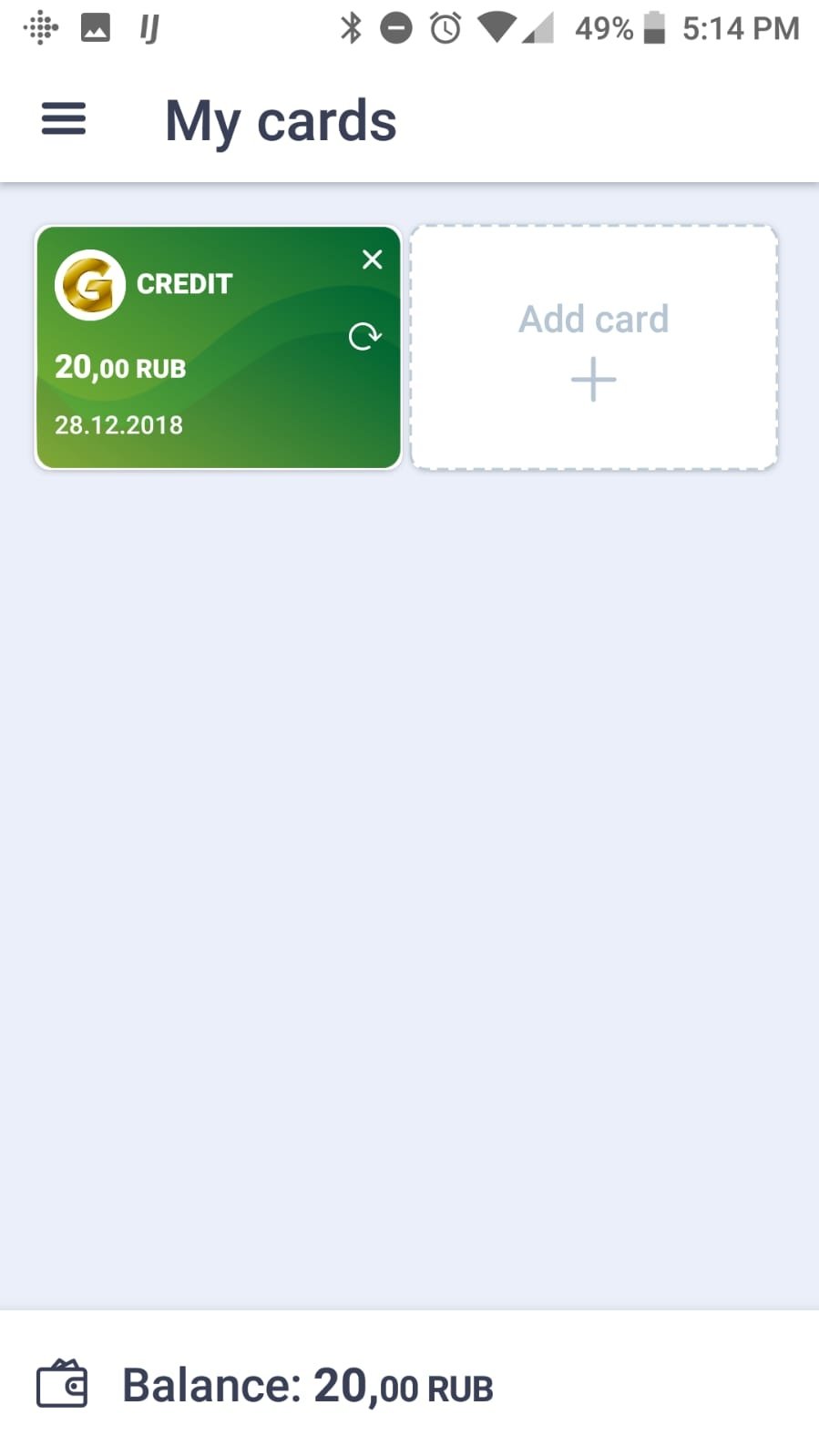This screenshot has height=1456, width=819.
Task: Remove the CREDIT card with the X
Action: coord(372,260)
